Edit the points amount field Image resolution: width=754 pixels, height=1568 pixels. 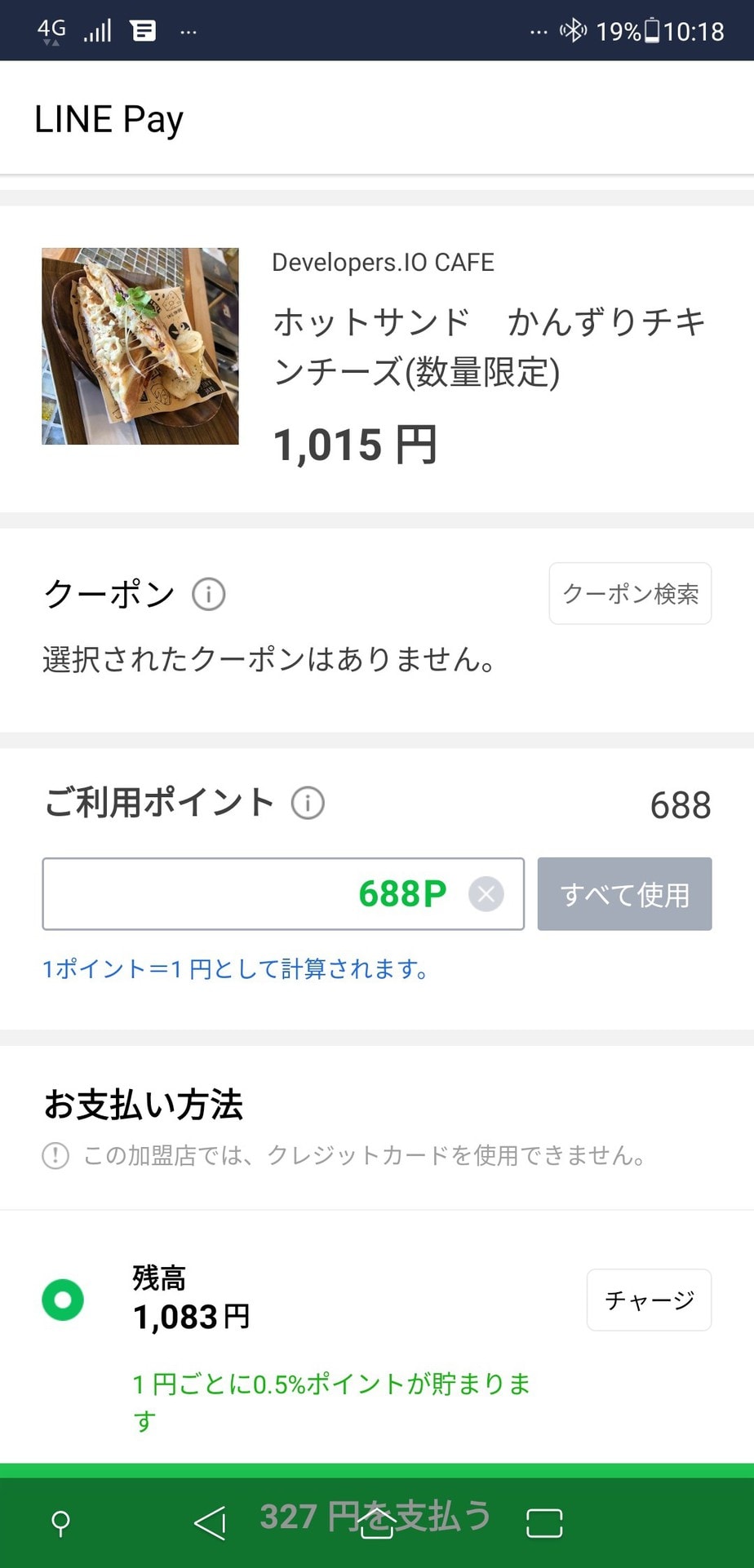click(253, 894)
